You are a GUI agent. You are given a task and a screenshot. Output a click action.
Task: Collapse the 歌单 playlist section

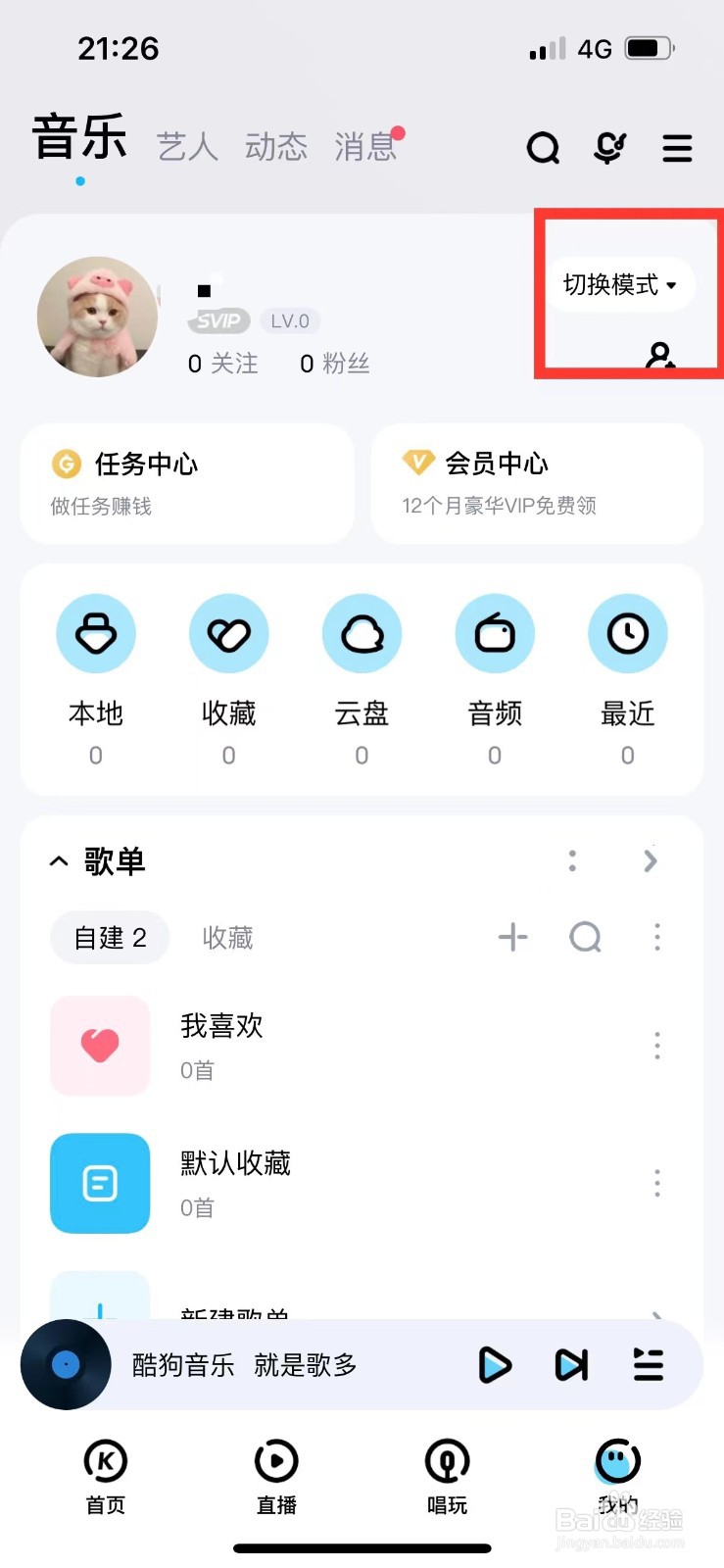coord(58,861)
